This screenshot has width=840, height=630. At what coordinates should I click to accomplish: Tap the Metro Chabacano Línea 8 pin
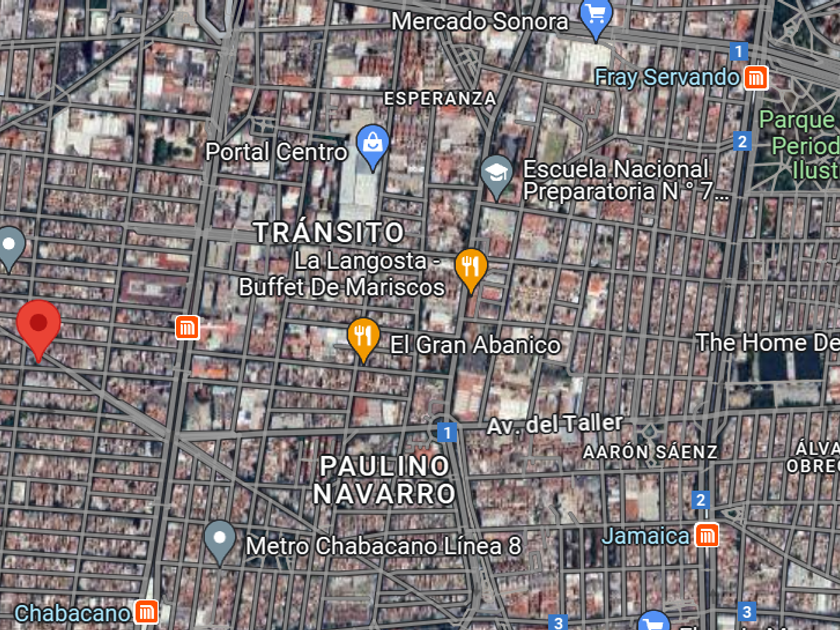click(220, 541)
